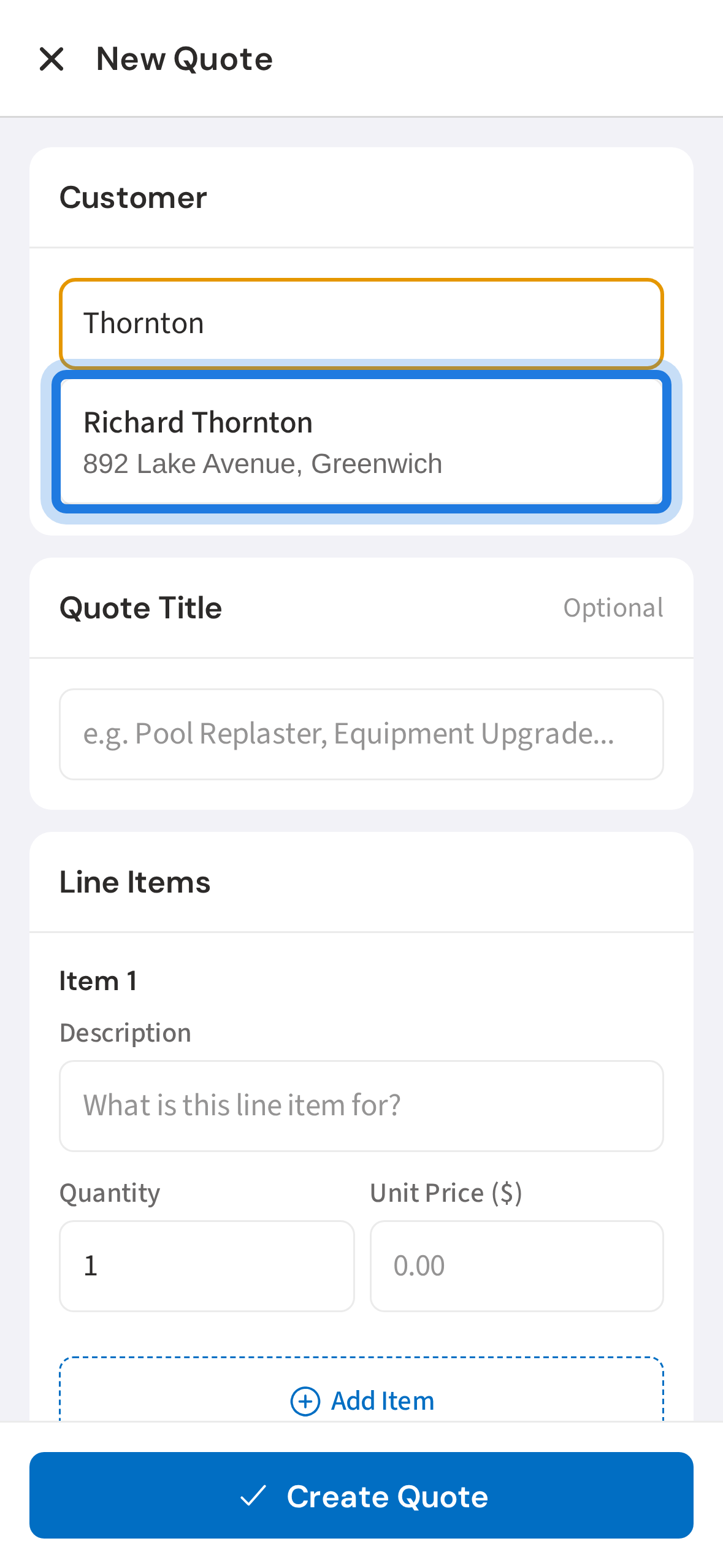
Task: Click the checkmark icon on Create Quote
Action: coord(252,1497)
